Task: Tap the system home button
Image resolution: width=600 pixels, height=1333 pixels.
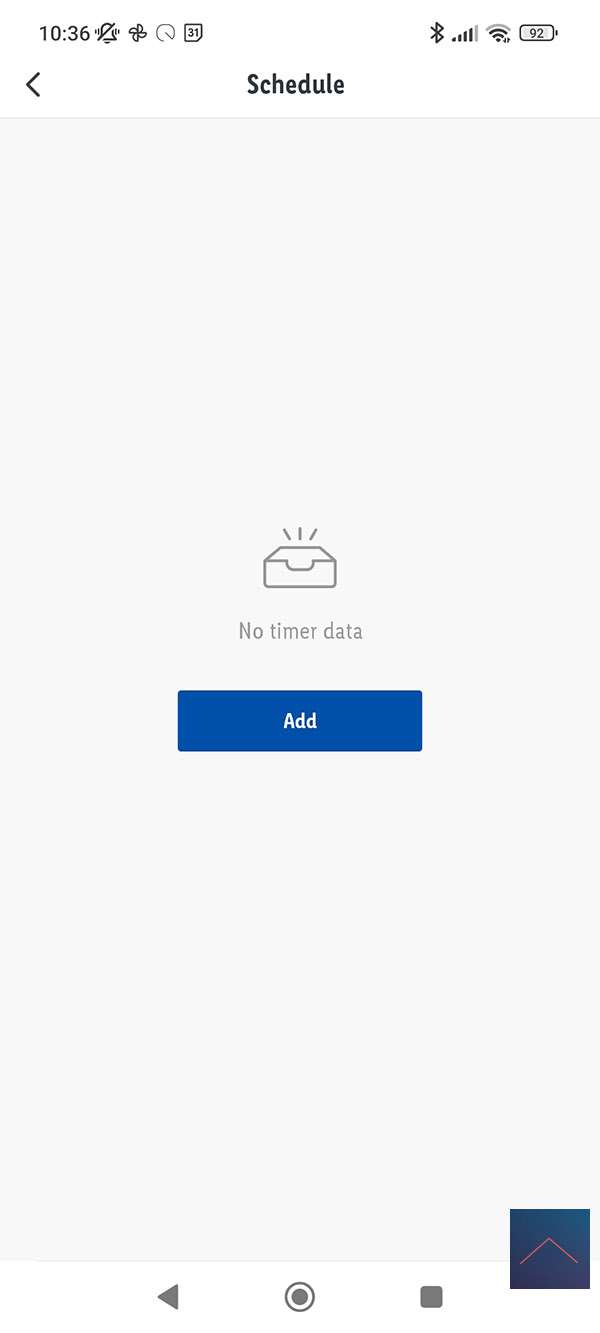Action: pos(299,1297)
